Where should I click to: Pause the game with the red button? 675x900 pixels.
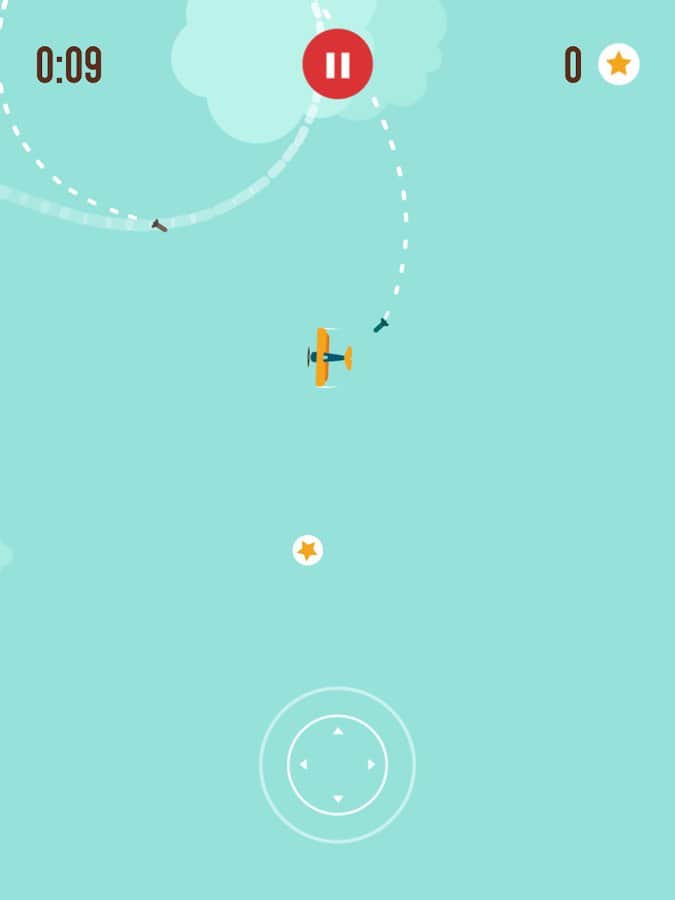(x=338, y=64)
